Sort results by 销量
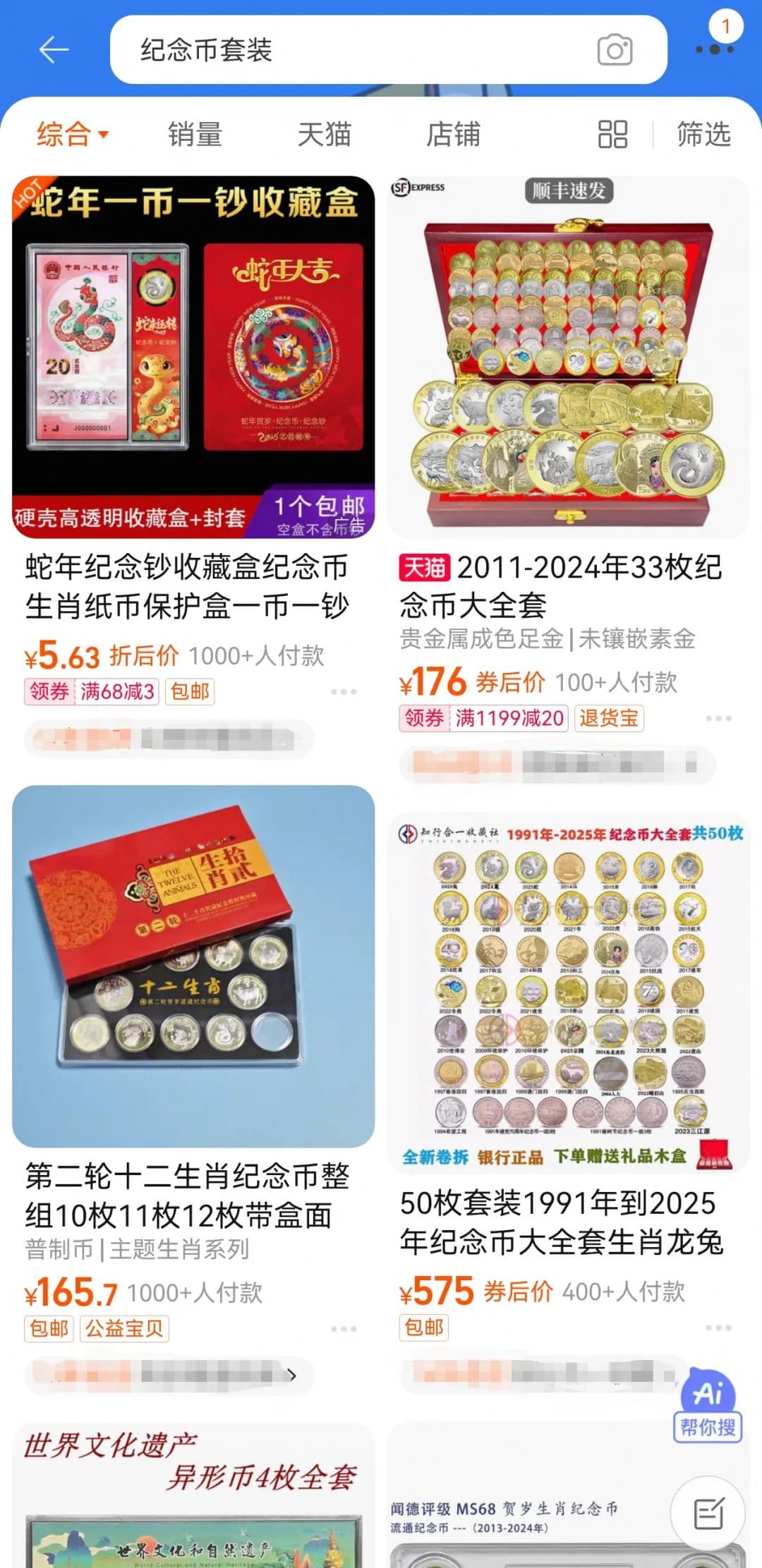The width and height of the screenshot is (762, 1568). [x=195, y=134]
